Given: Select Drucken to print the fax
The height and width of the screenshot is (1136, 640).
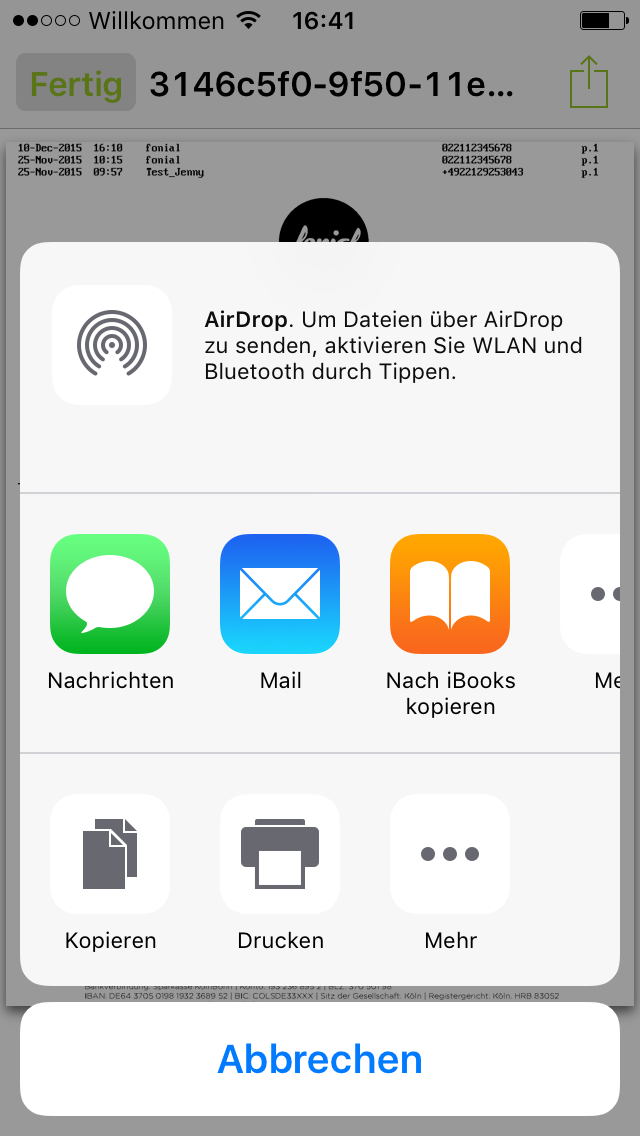Looking at the screenshot, I should pos(280,854).
